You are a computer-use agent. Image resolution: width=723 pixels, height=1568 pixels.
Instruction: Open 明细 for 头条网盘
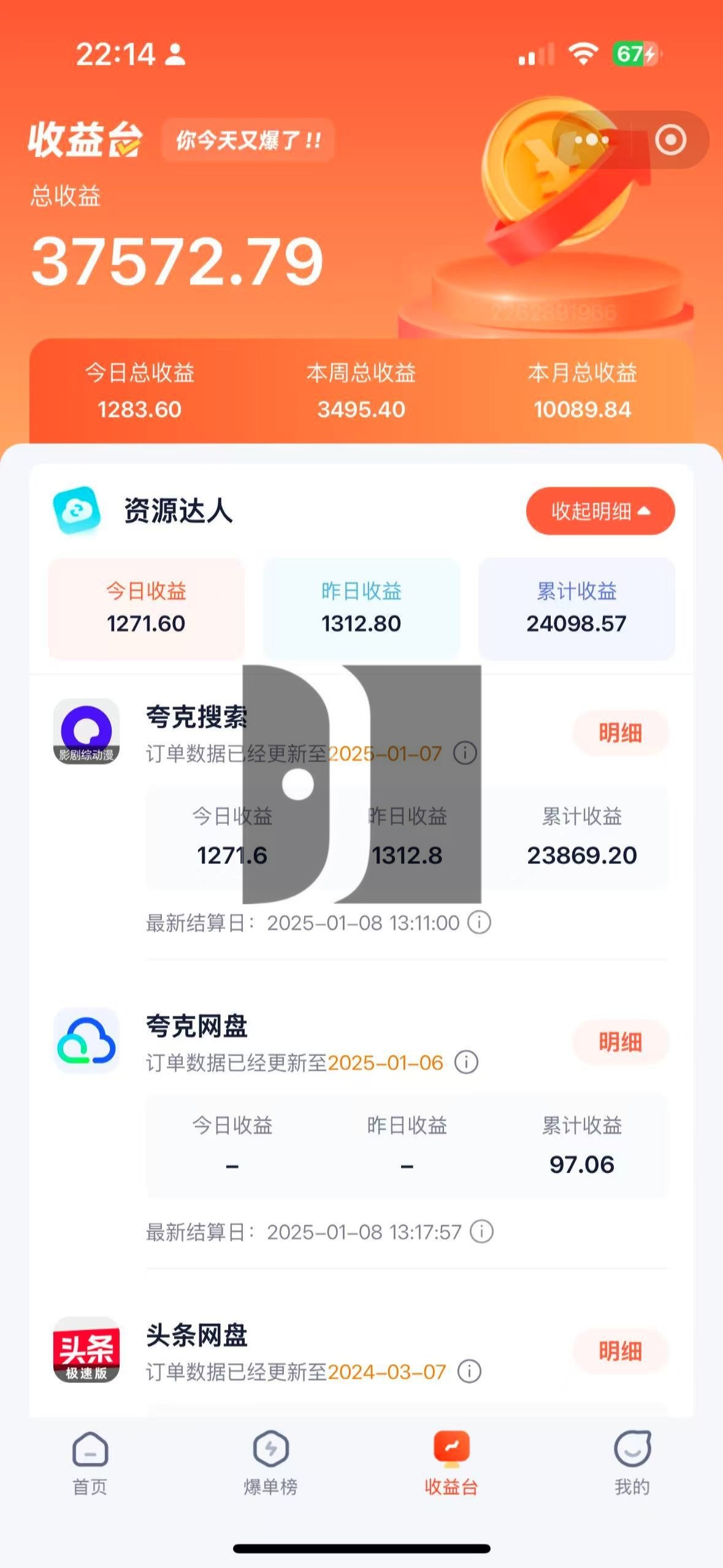(x=620, y=1351)
